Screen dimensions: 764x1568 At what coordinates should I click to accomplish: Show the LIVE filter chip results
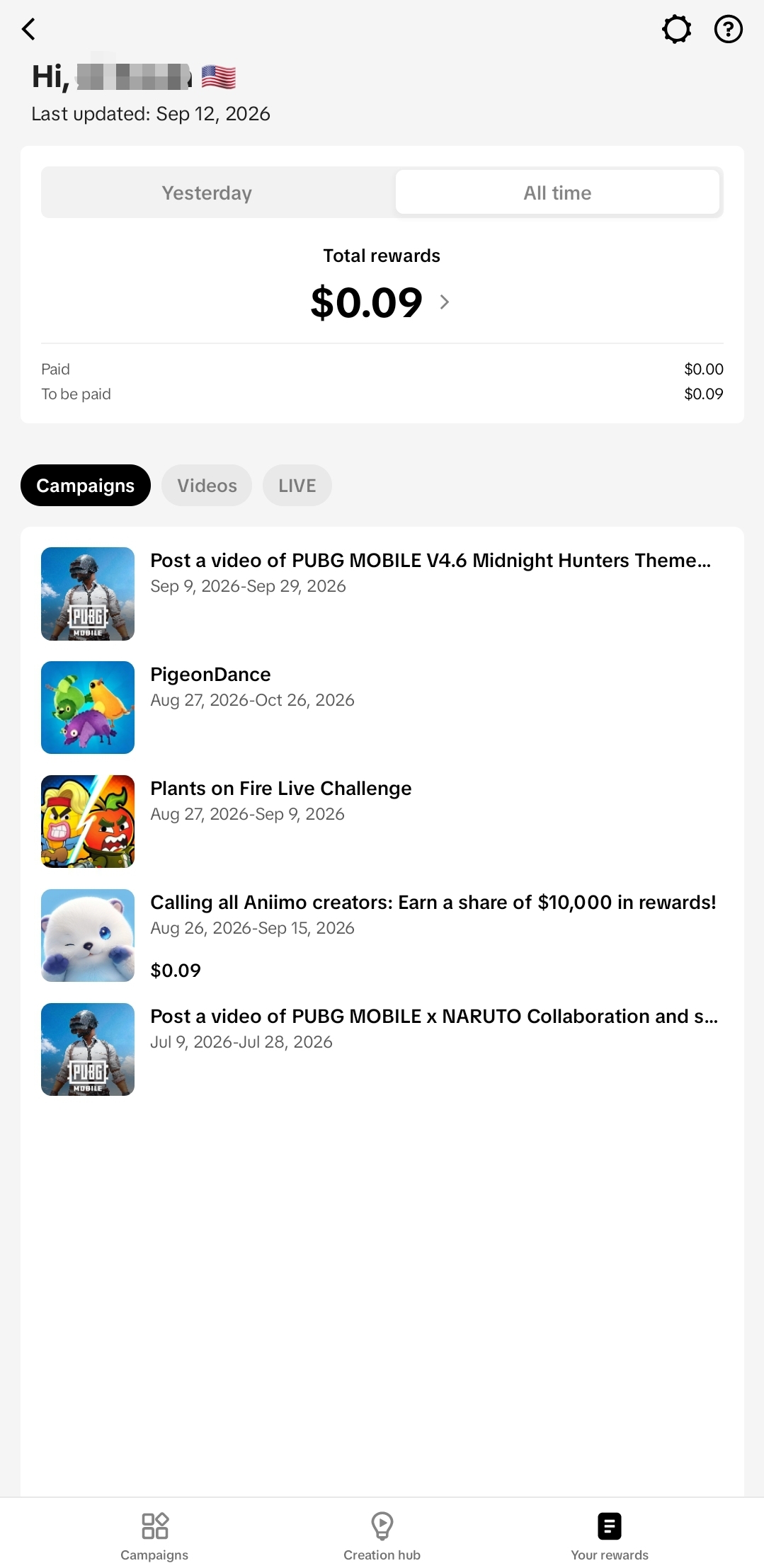pyautogui.click(x=297, y=486)
